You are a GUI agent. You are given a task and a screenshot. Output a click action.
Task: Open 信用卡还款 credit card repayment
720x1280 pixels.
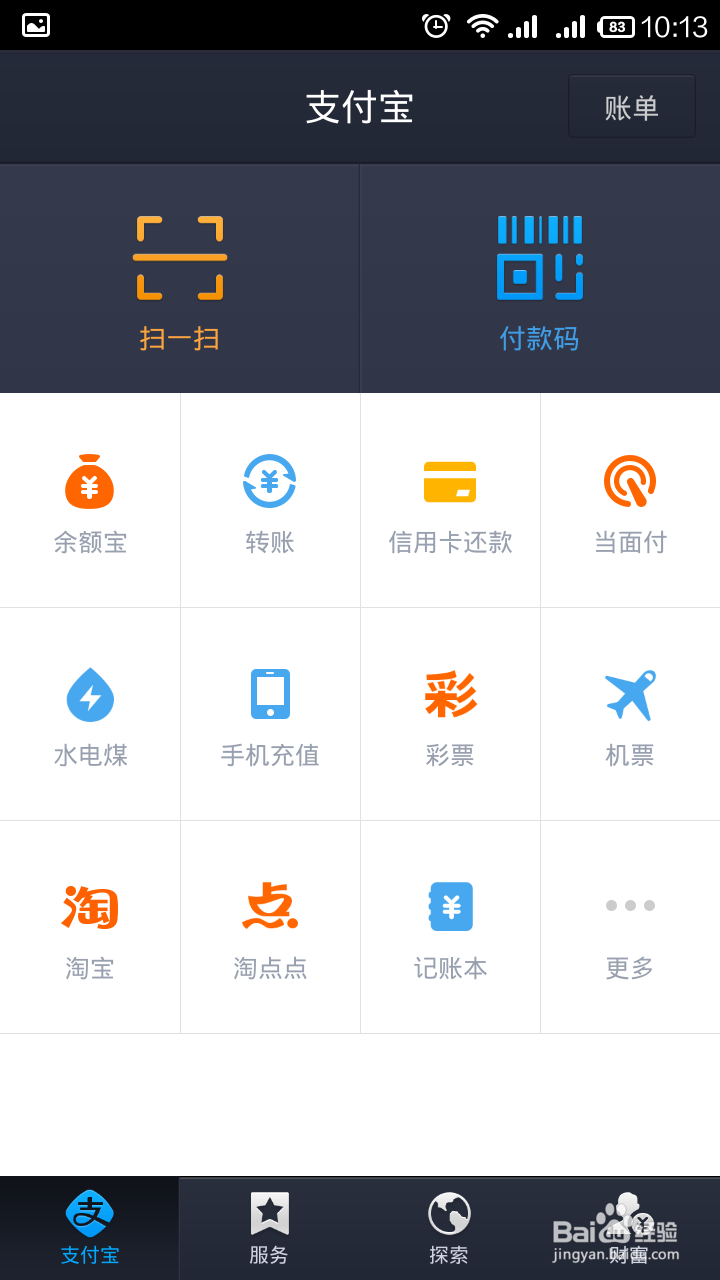(x=450, y=500)
